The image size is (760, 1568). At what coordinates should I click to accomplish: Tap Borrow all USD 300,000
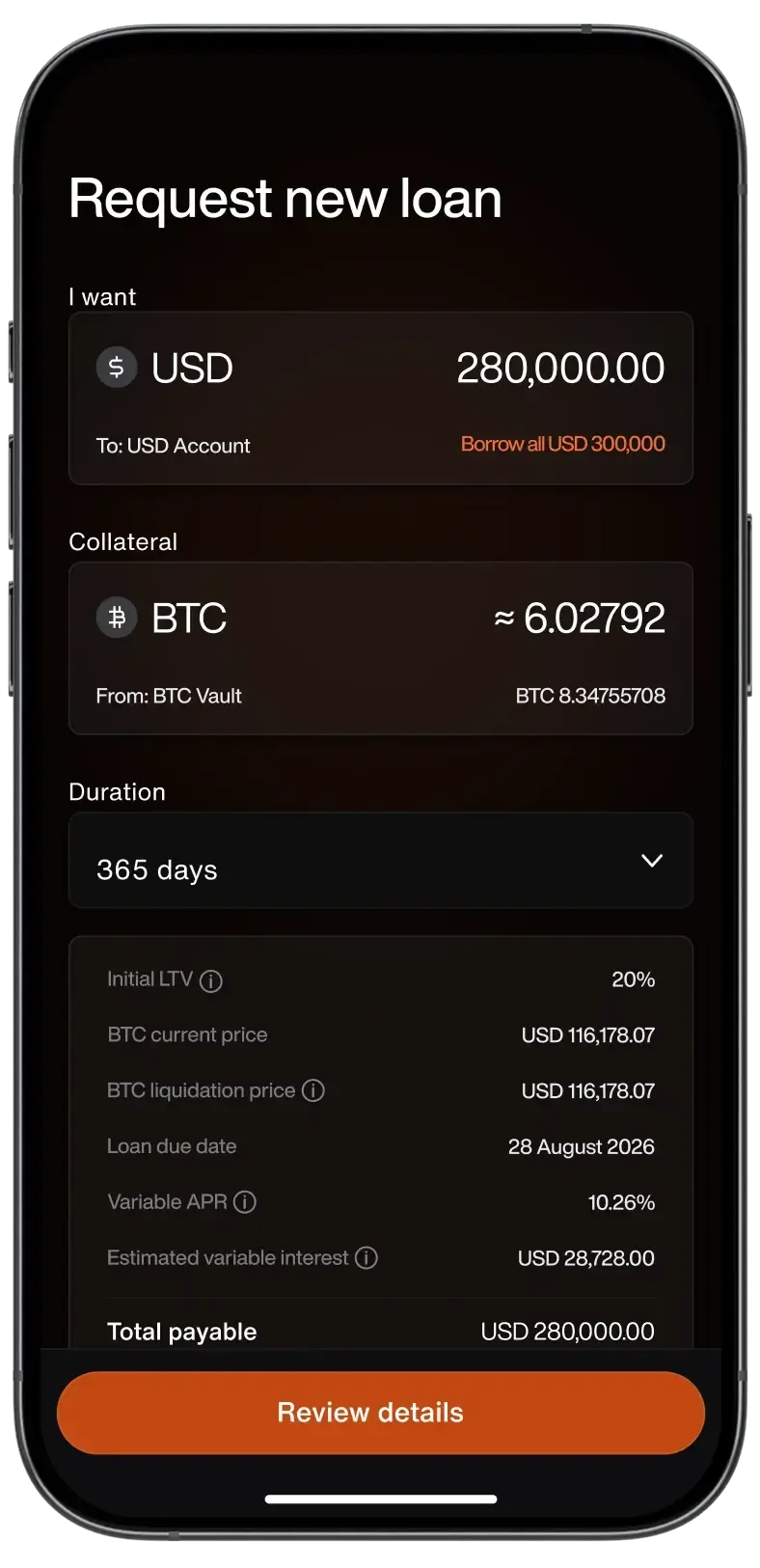click(x=561, y=444)
